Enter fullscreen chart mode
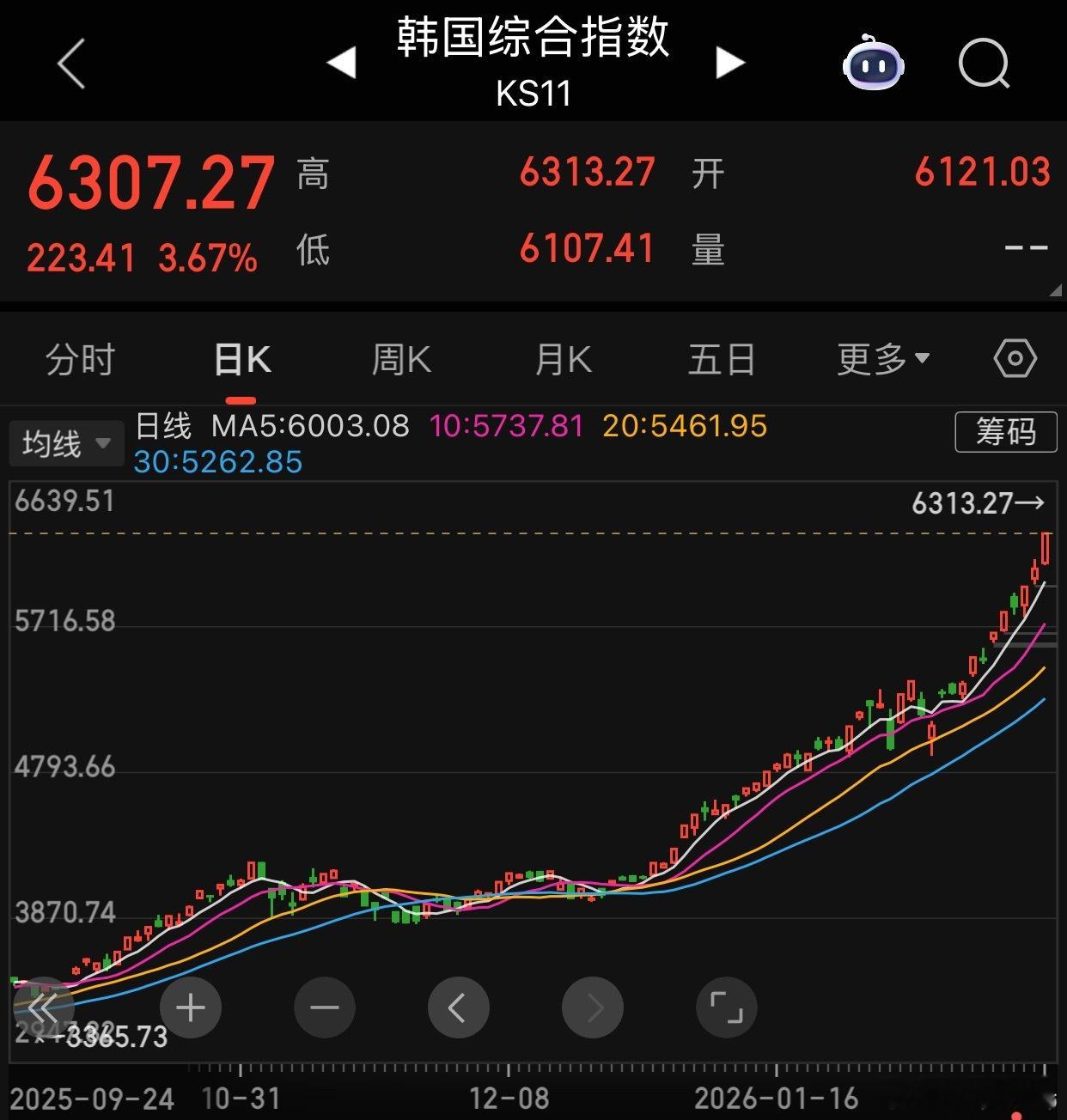 (x=727, y=1007)
